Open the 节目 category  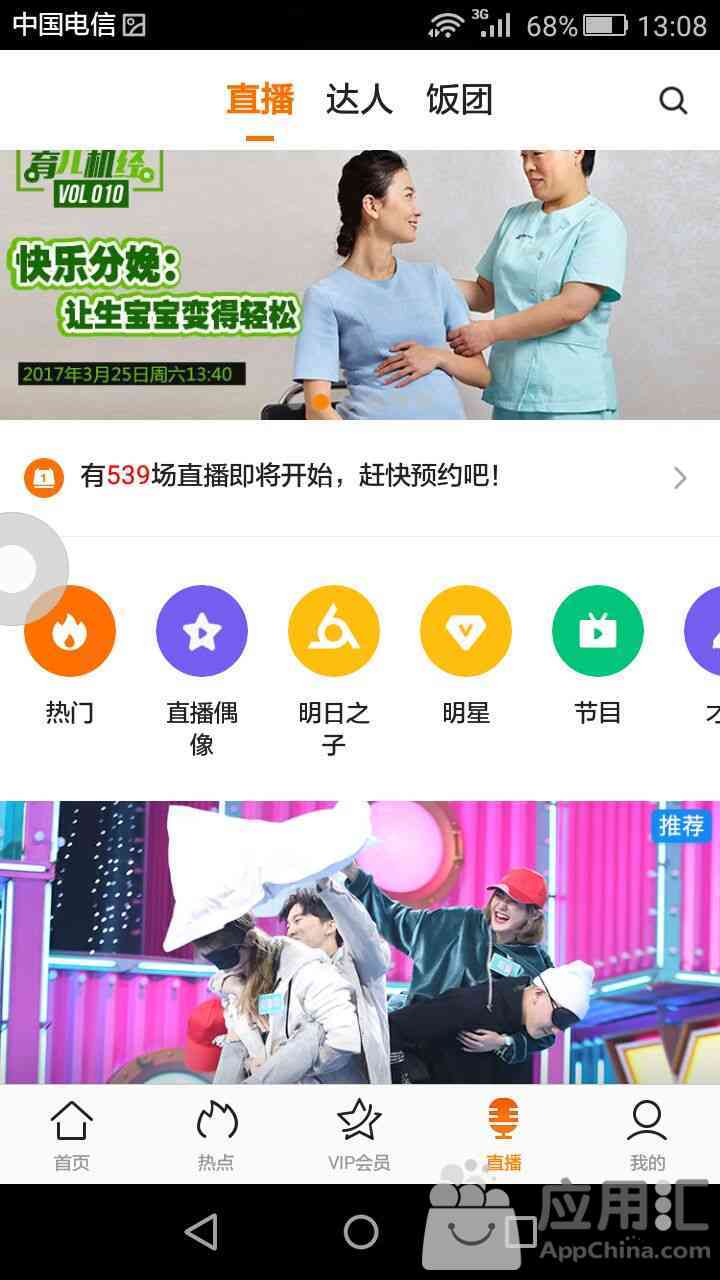tap(598, 656)
